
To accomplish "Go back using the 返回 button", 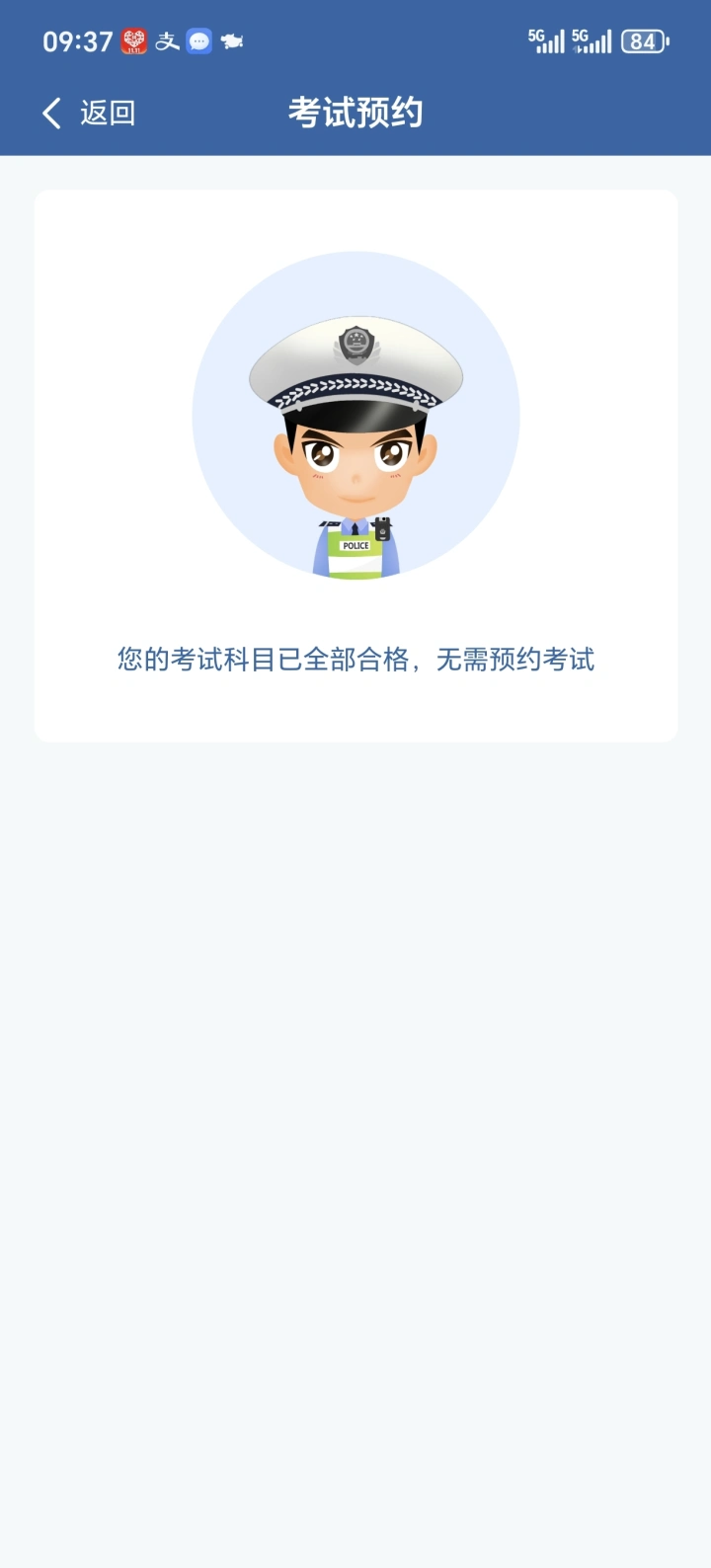I will click(x=89, y=114).
